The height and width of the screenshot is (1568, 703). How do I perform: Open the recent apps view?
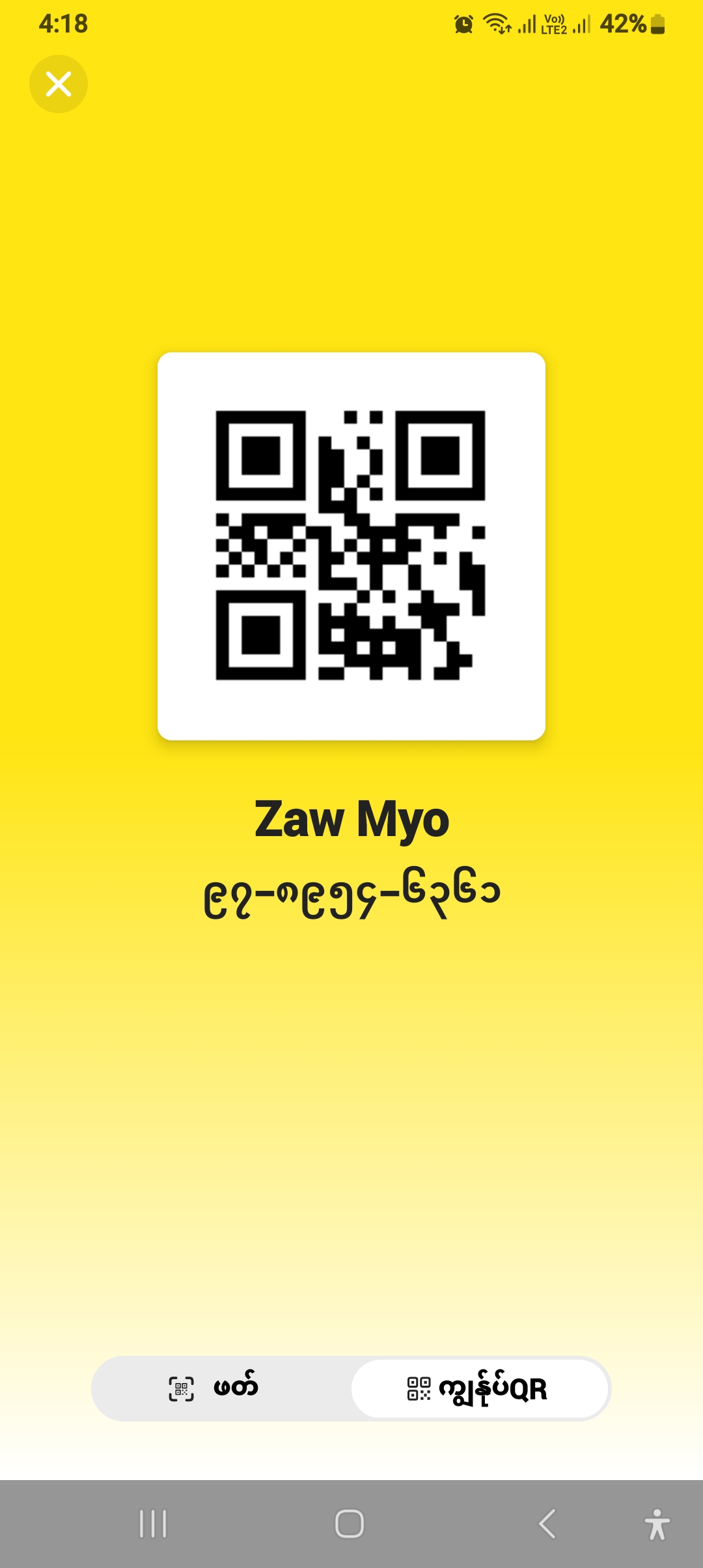(x=154, y=1524)
